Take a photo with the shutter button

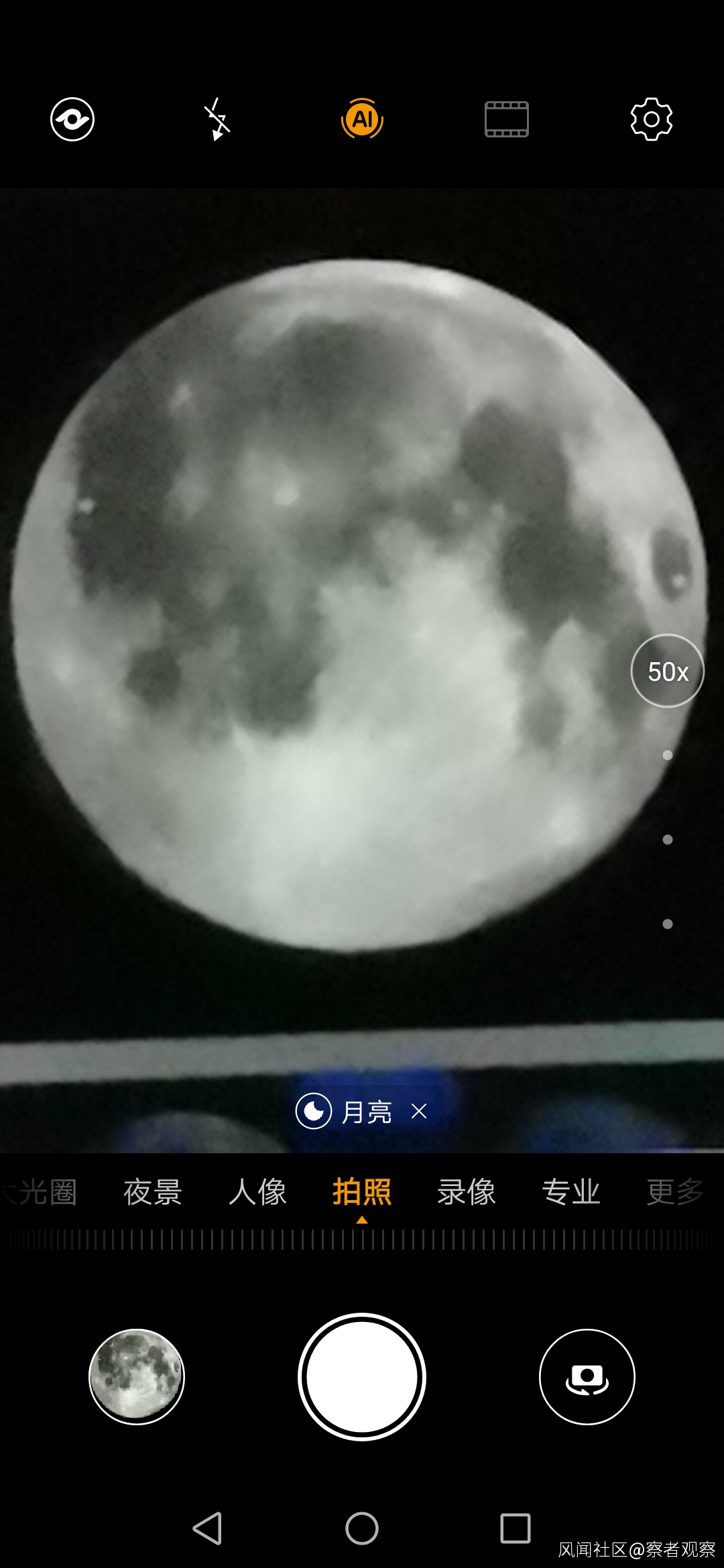[x=362, y=1376]
